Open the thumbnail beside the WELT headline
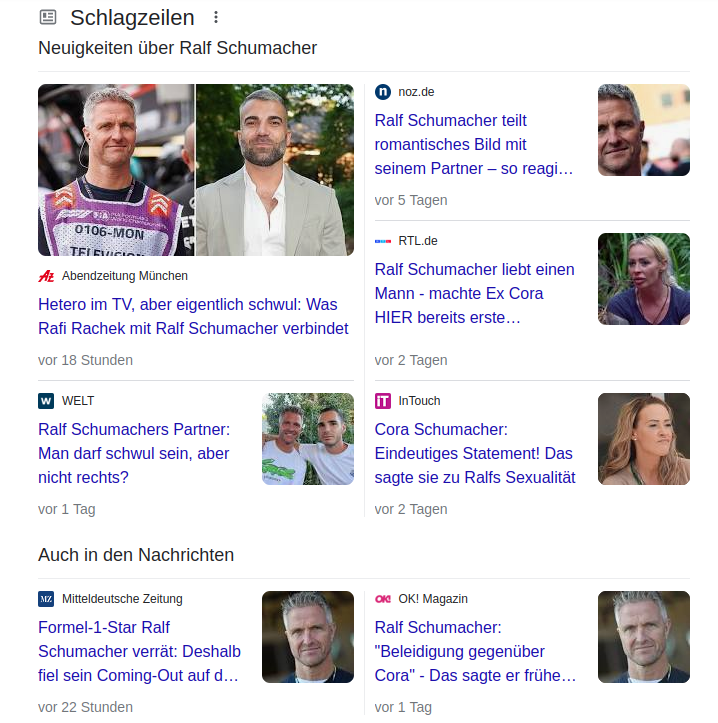The image size is (718, 723). pyautogui.click(x=307, y=439)
